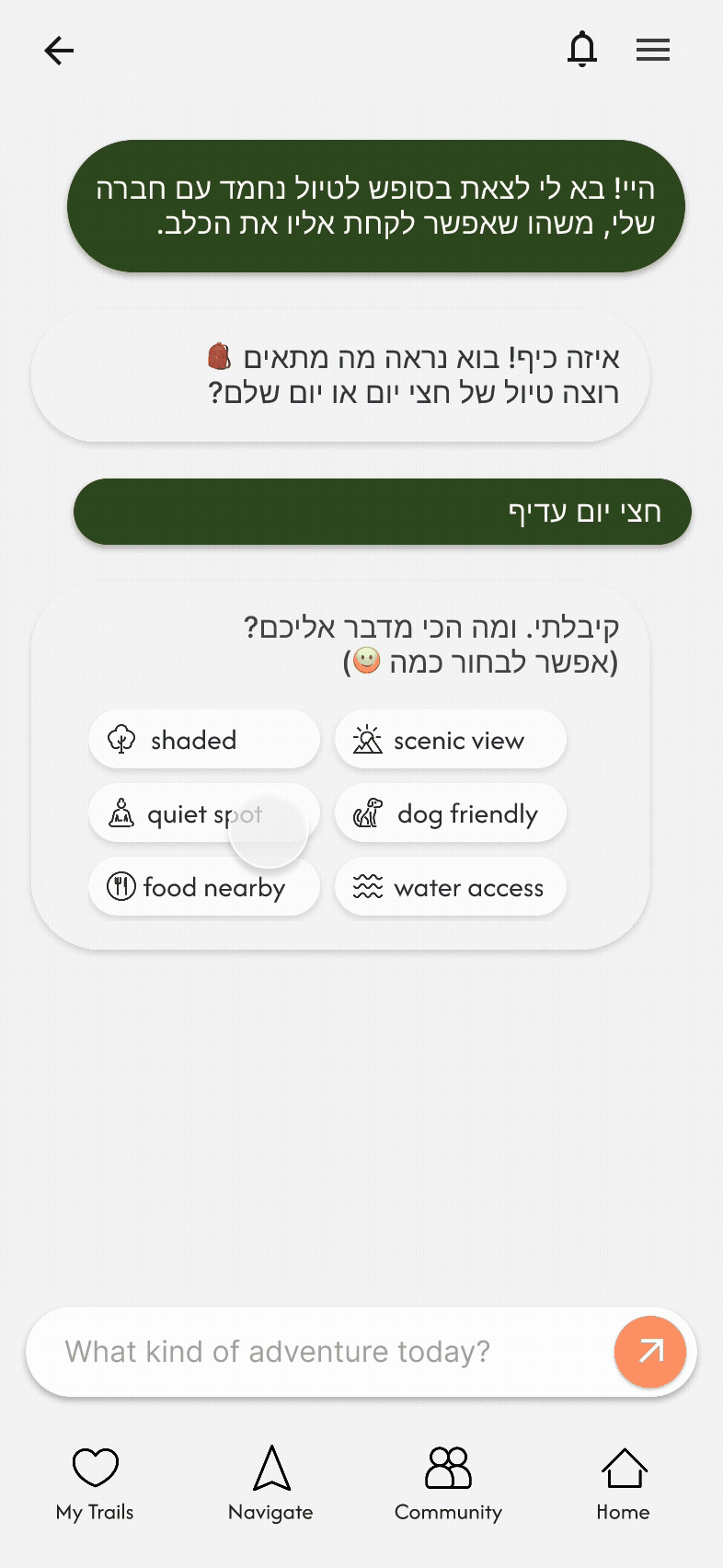Select the shaded chip
723x1568 pixels.
pyautogui.click(x=203, y=740)
